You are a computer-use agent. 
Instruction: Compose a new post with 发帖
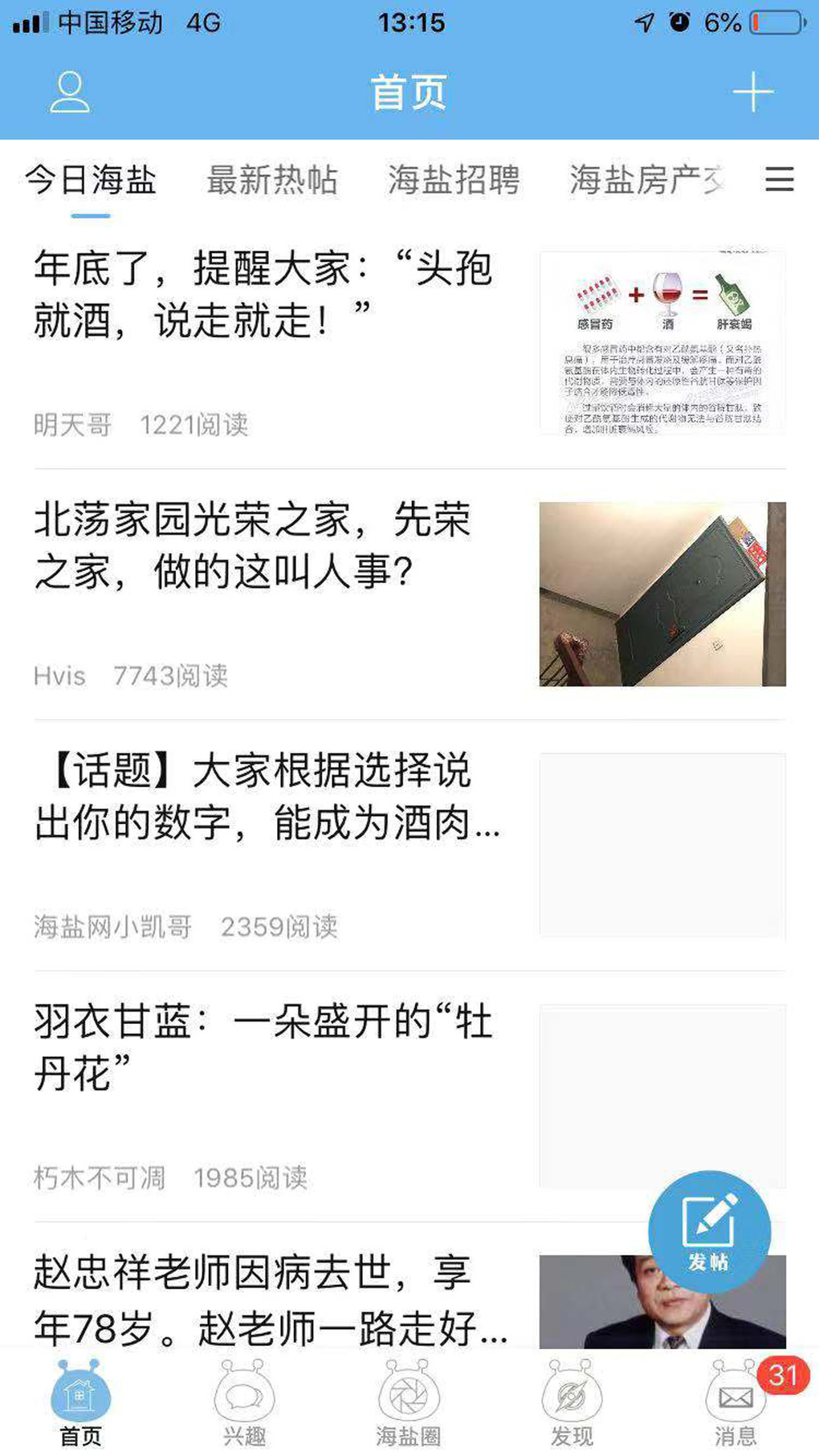pos(709,1230)
